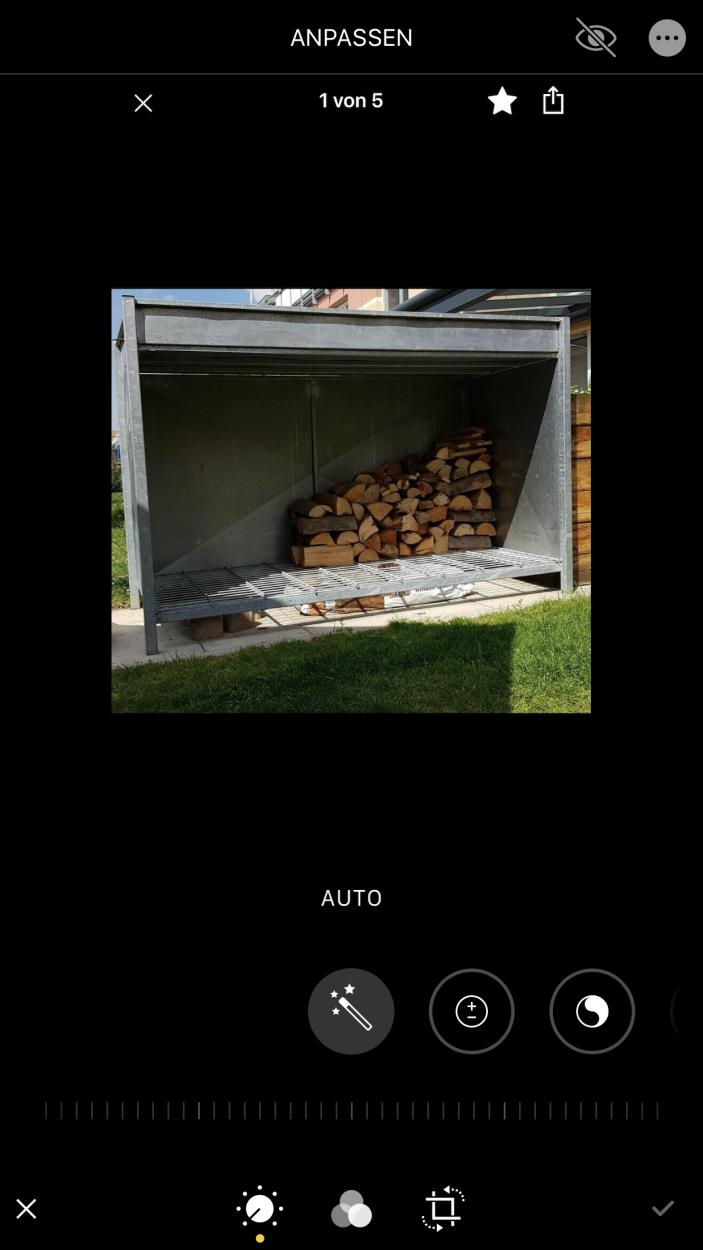
Task: Toggle the hide-edits eye icon
Action: click(596, 38)
